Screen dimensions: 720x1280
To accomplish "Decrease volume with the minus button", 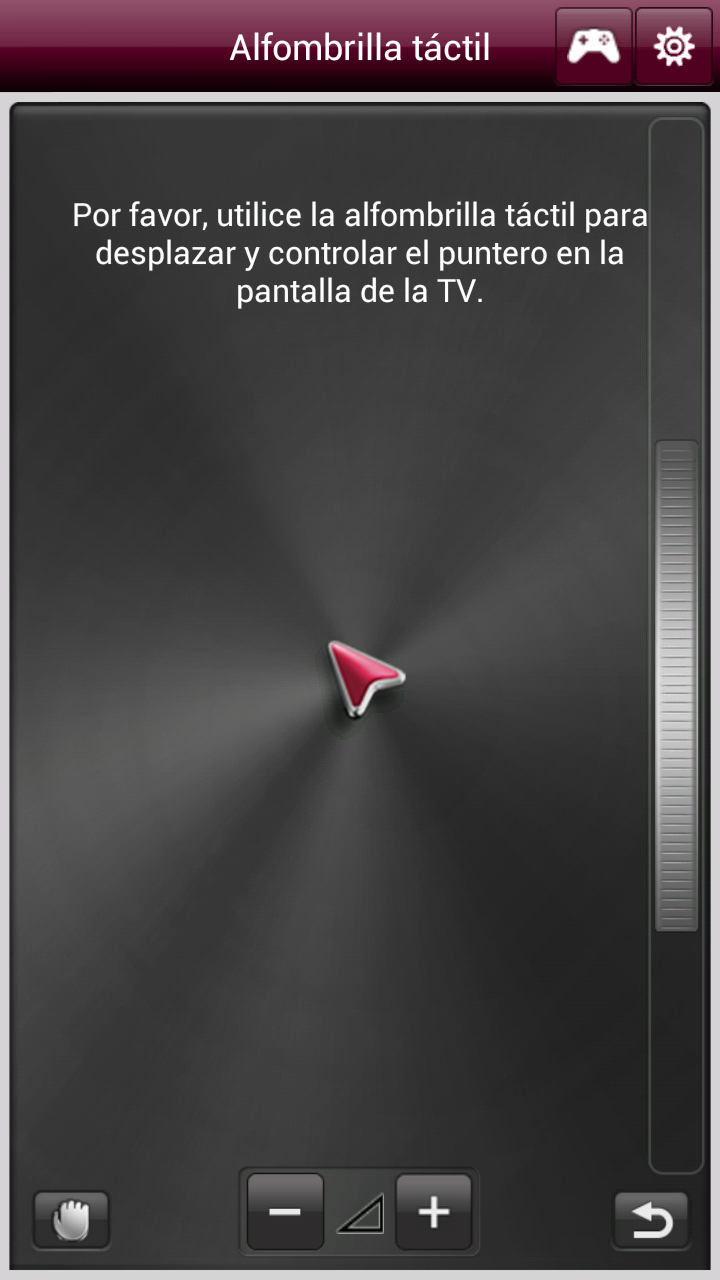I will point(285,1212).
